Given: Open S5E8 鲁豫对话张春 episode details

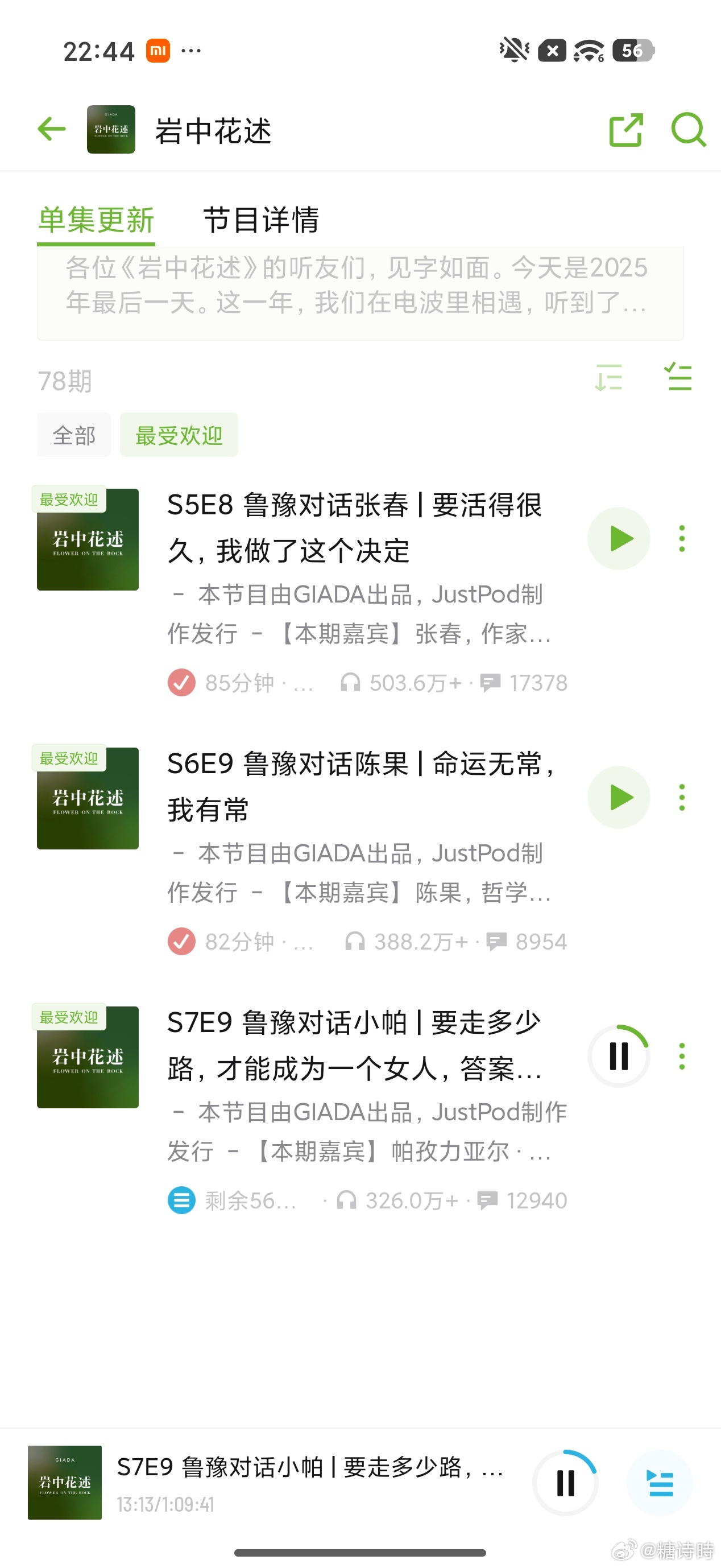Looking at the screenshot, I should tap(354, 528).
